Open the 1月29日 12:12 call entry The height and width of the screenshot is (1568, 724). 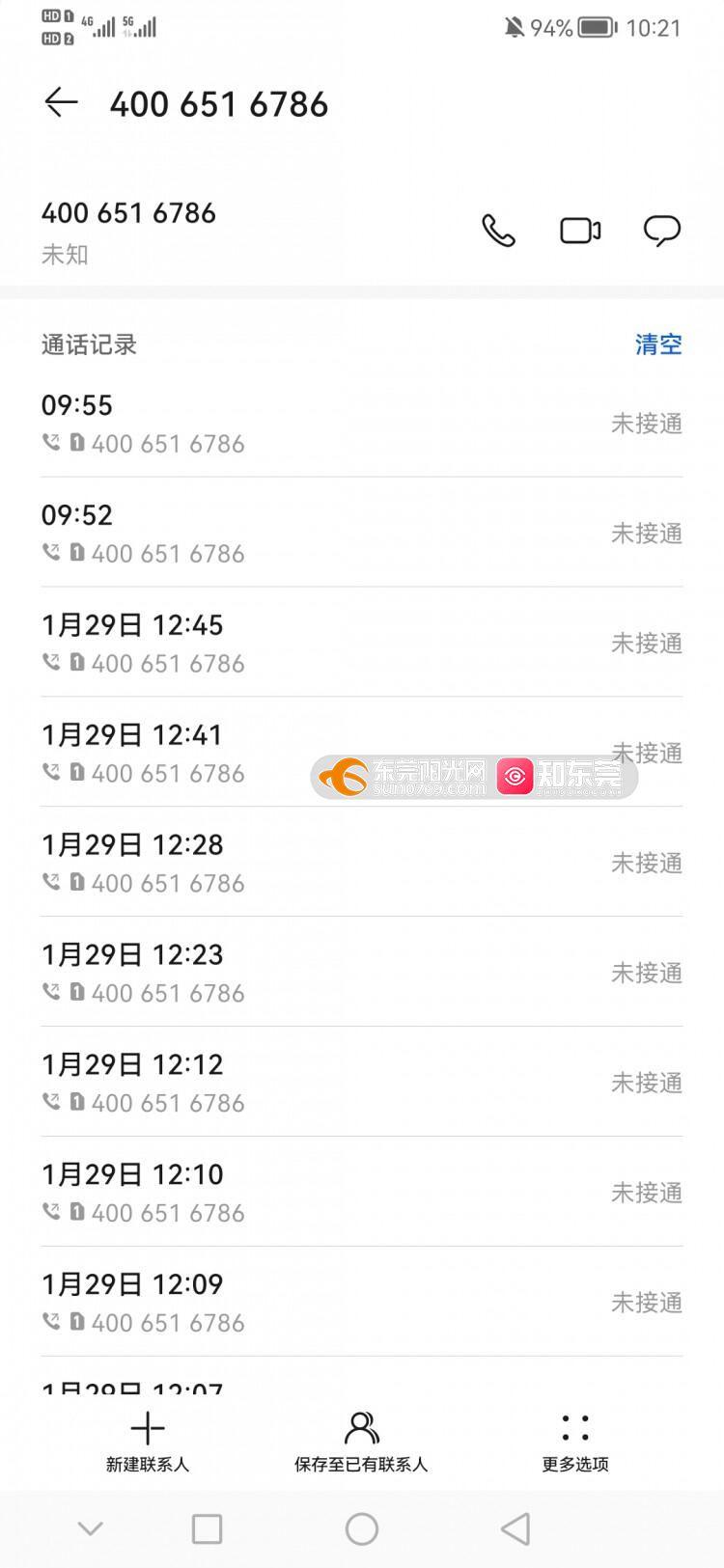point(362,1083)
